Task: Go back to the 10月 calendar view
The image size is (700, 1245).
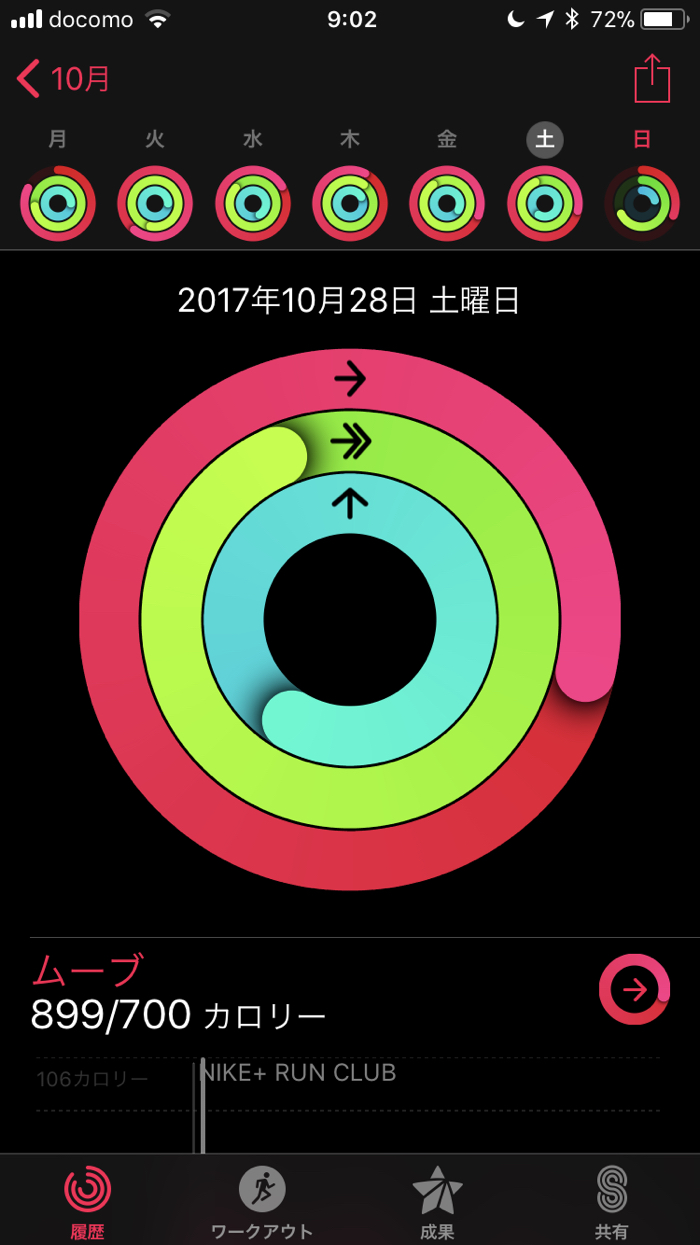Action: click(x=64, y=79)
